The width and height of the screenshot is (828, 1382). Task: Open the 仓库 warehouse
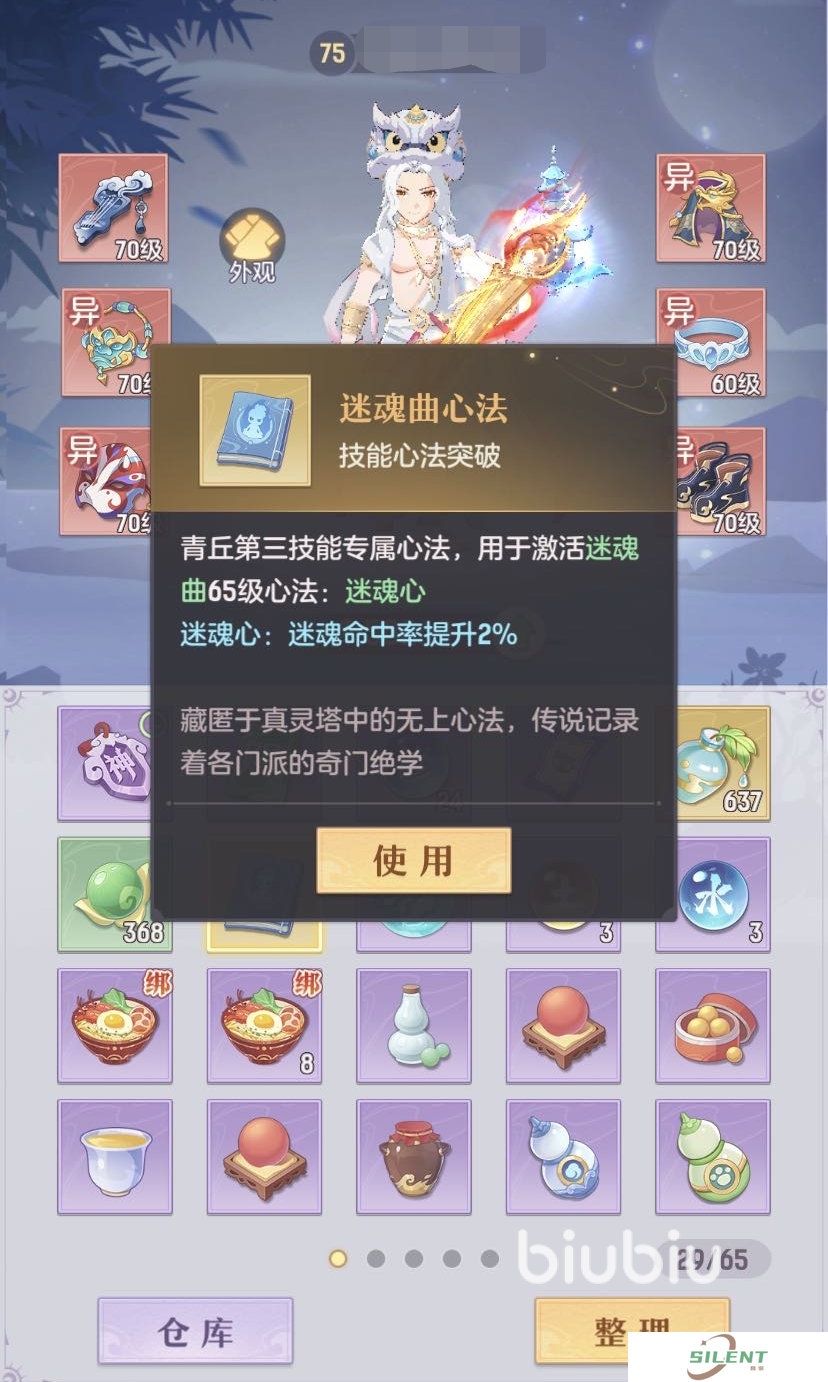pos(195,1331)
